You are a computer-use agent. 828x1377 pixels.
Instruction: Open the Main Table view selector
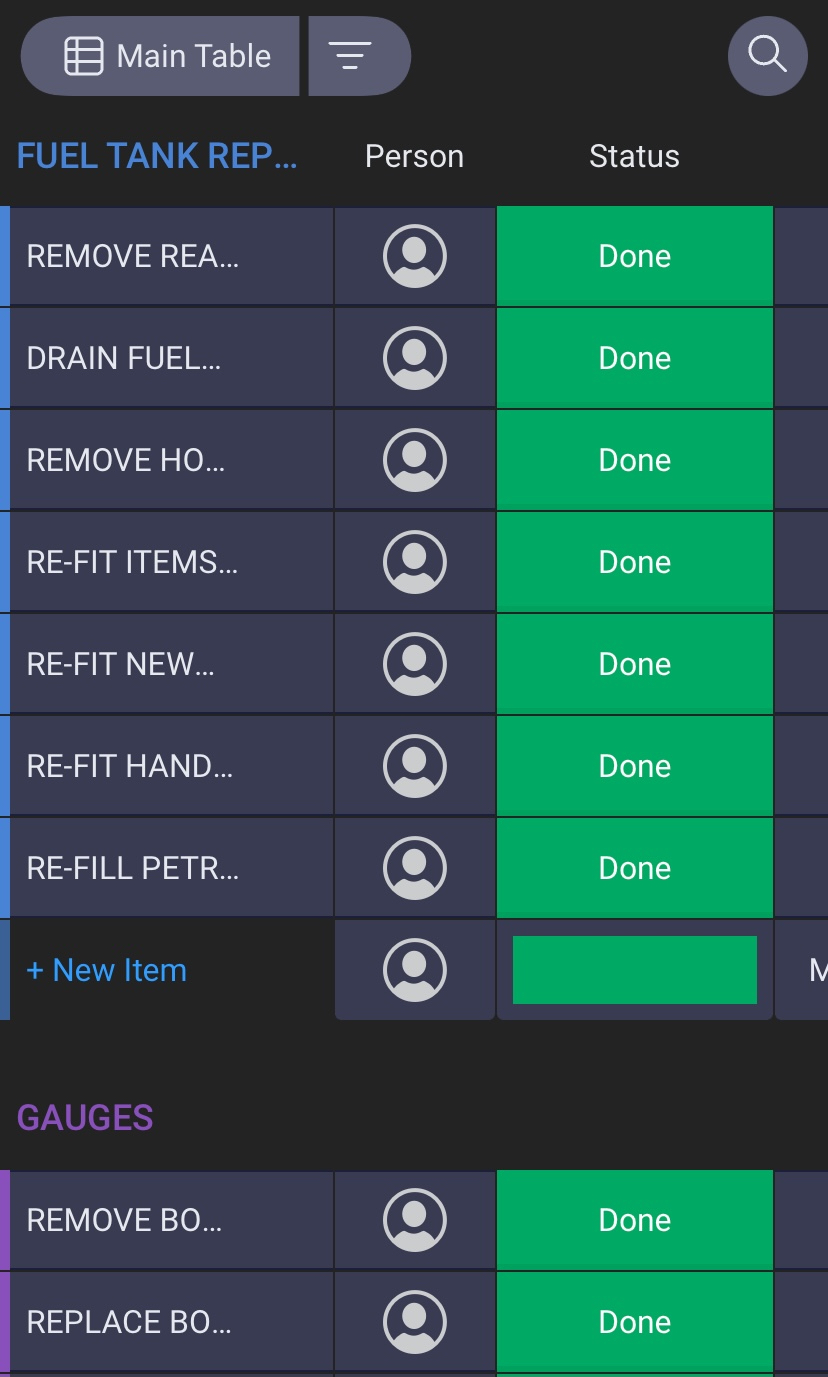(x=160, y=56)
